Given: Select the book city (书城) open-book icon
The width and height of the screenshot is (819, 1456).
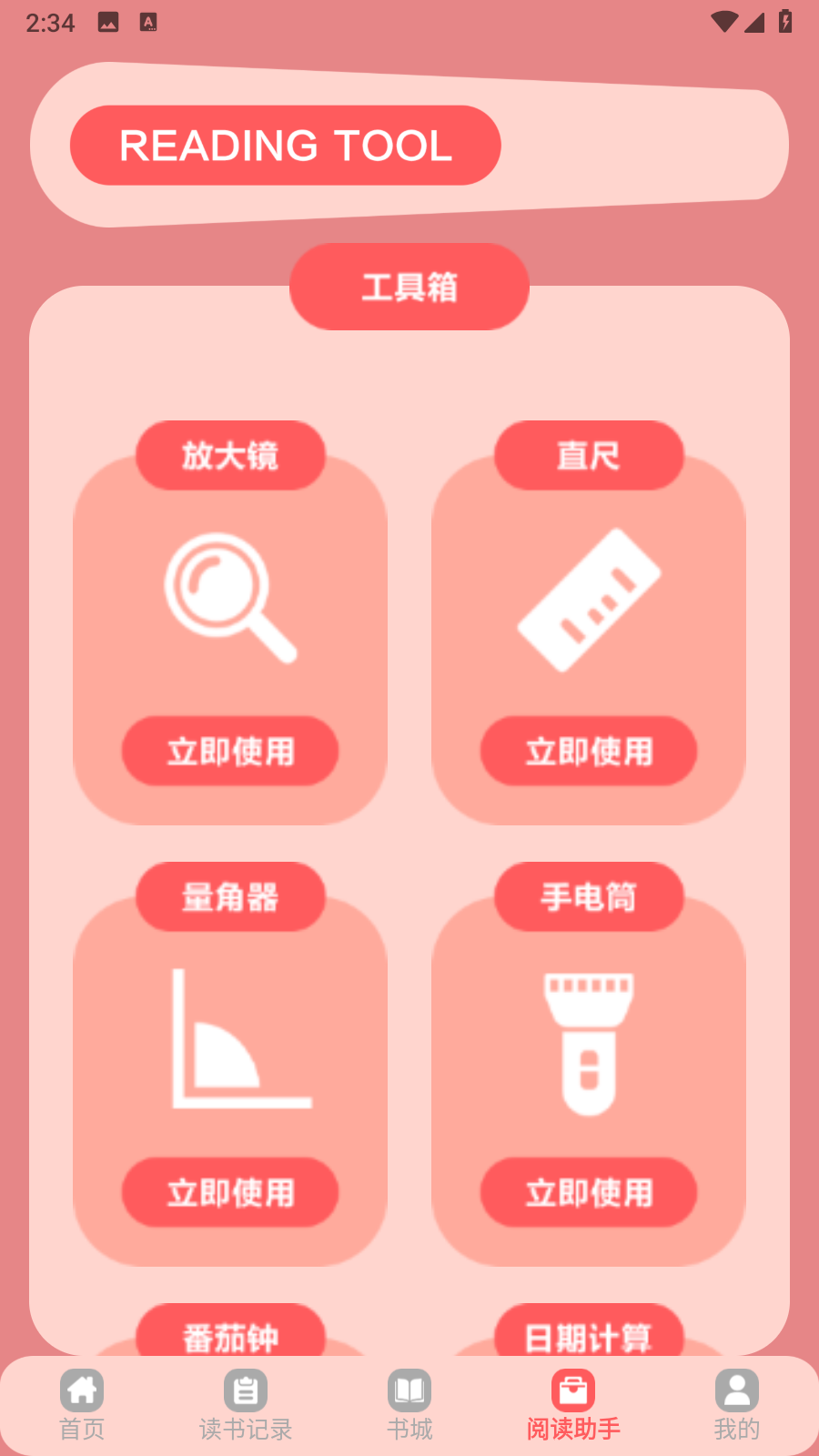Looking at the screenshot, I should pos(409,1390).
